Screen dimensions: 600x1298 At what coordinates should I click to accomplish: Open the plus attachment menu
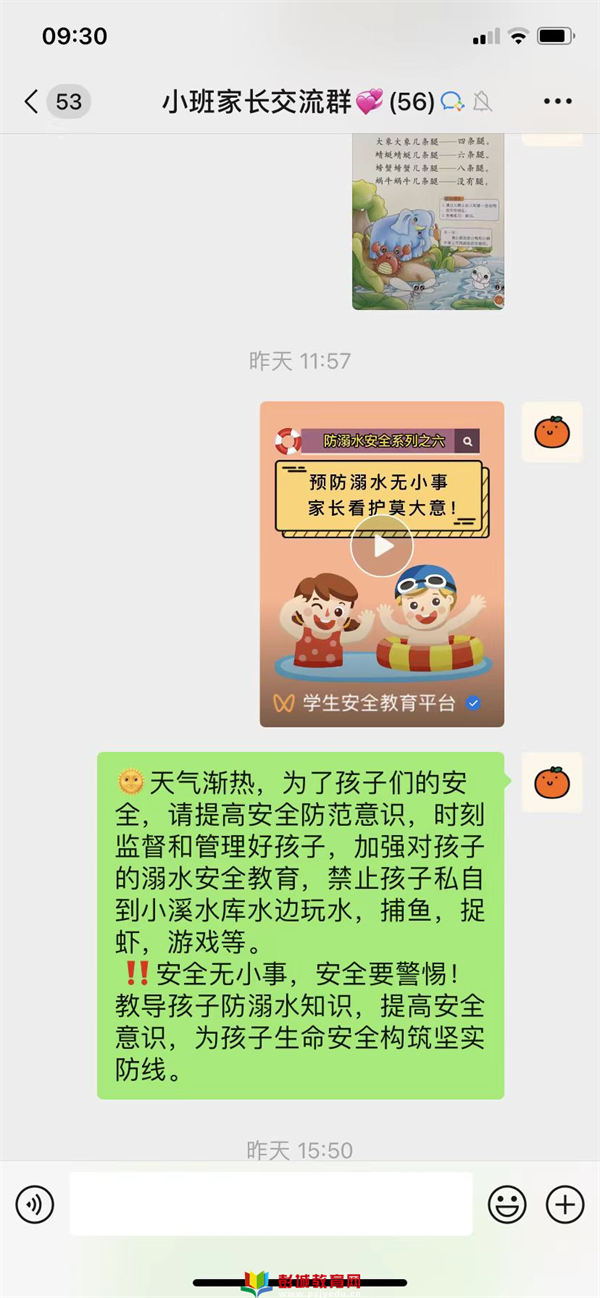click(565, 1204)
